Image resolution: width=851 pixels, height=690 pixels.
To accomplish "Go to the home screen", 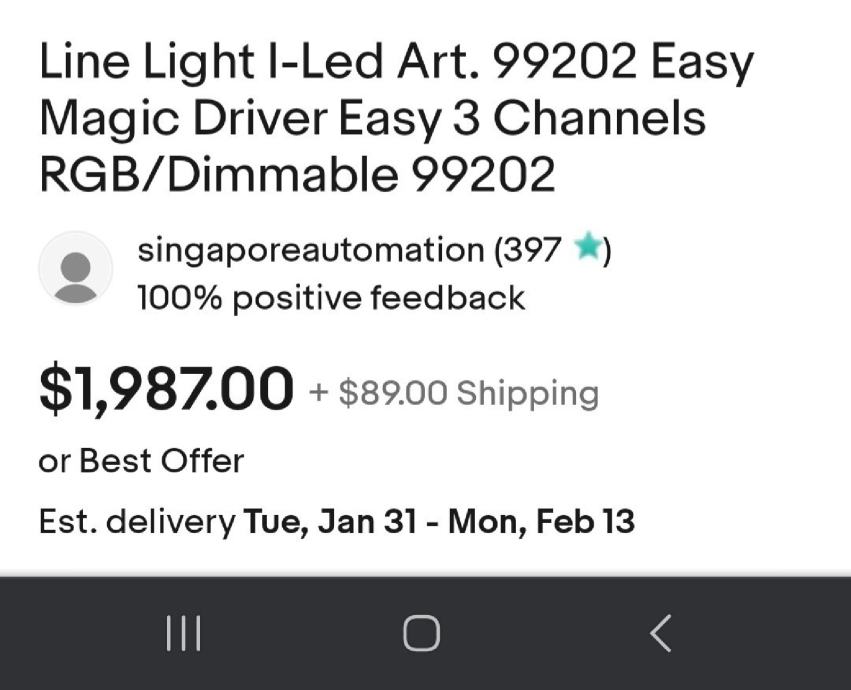I will [x=421, y=633].
